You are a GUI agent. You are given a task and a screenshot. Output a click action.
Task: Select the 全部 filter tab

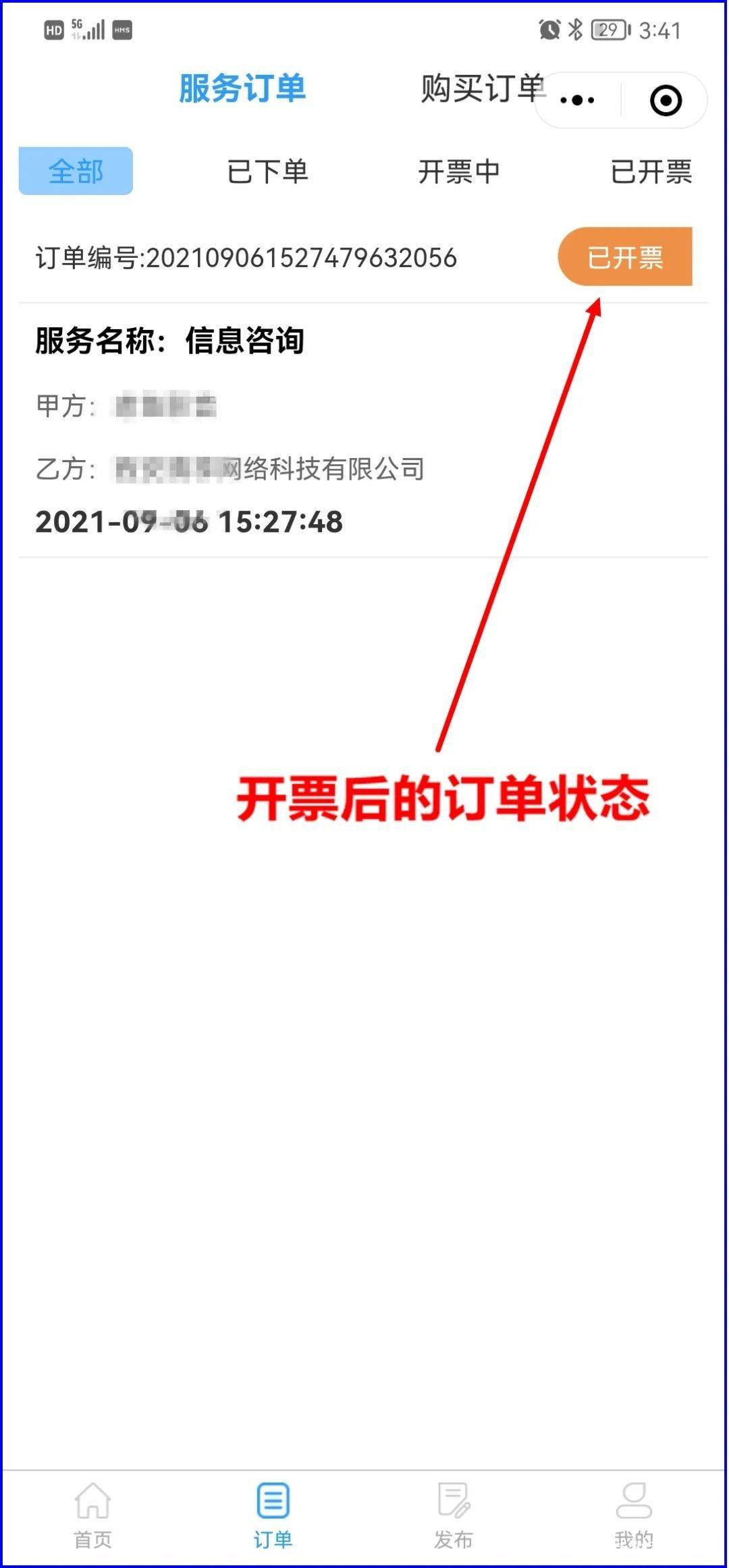pos(74,173)
